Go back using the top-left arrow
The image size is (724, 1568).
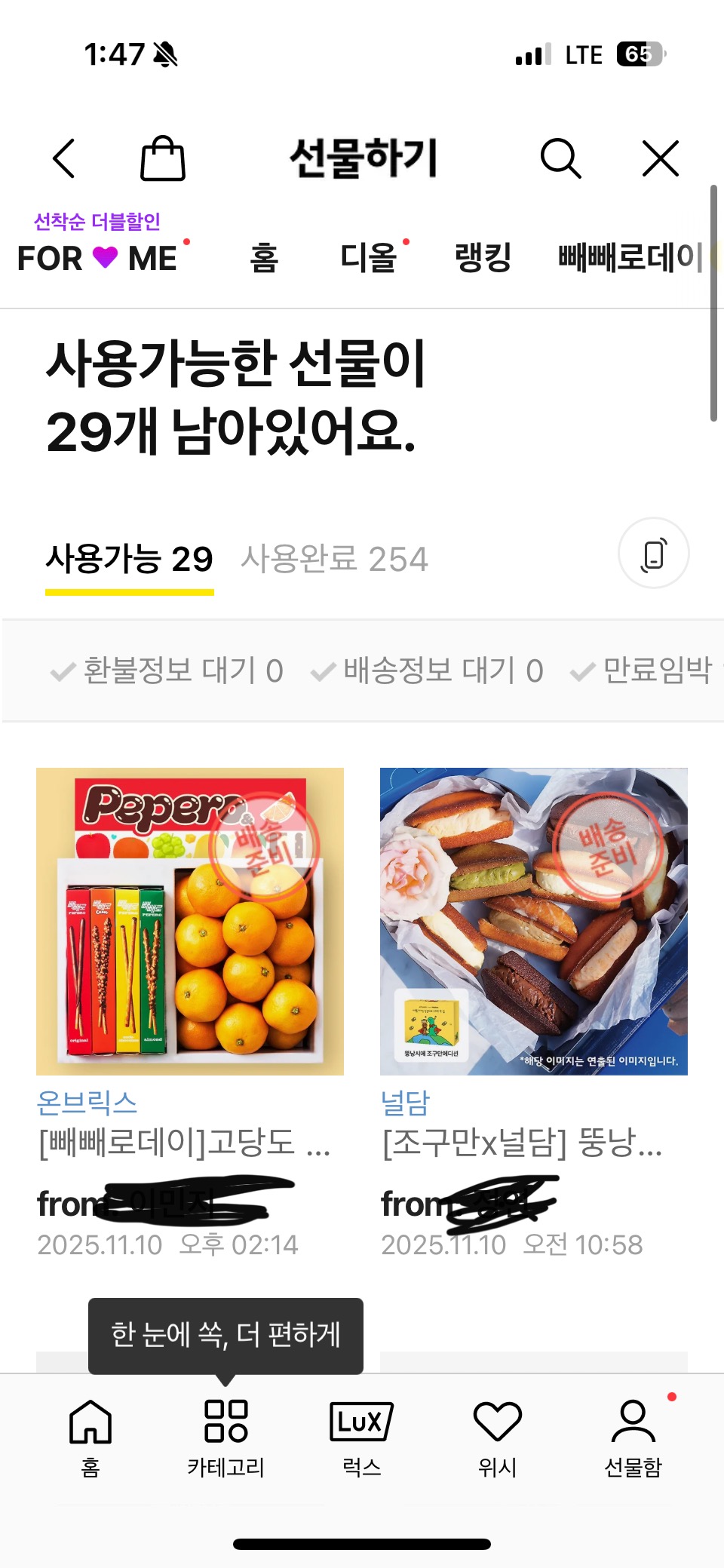[65, 158]
